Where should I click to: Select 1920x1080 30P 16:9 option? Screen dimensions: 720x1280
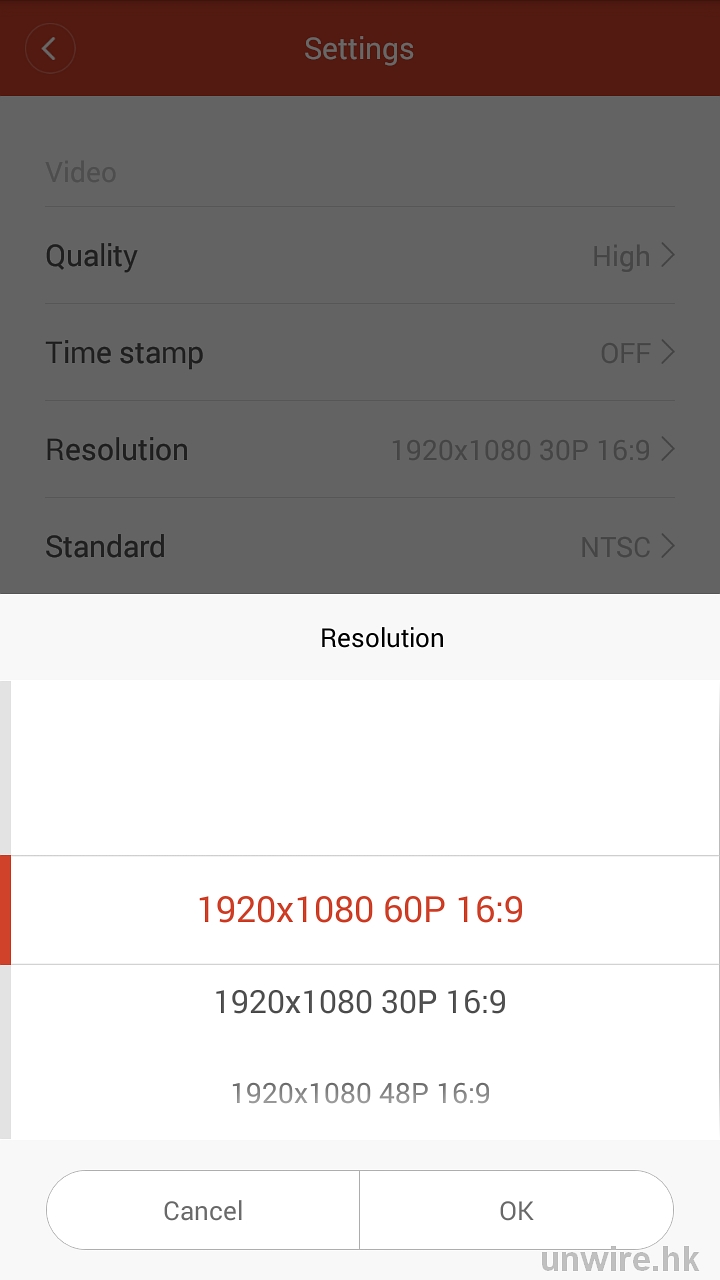(x=360, y=1002)
